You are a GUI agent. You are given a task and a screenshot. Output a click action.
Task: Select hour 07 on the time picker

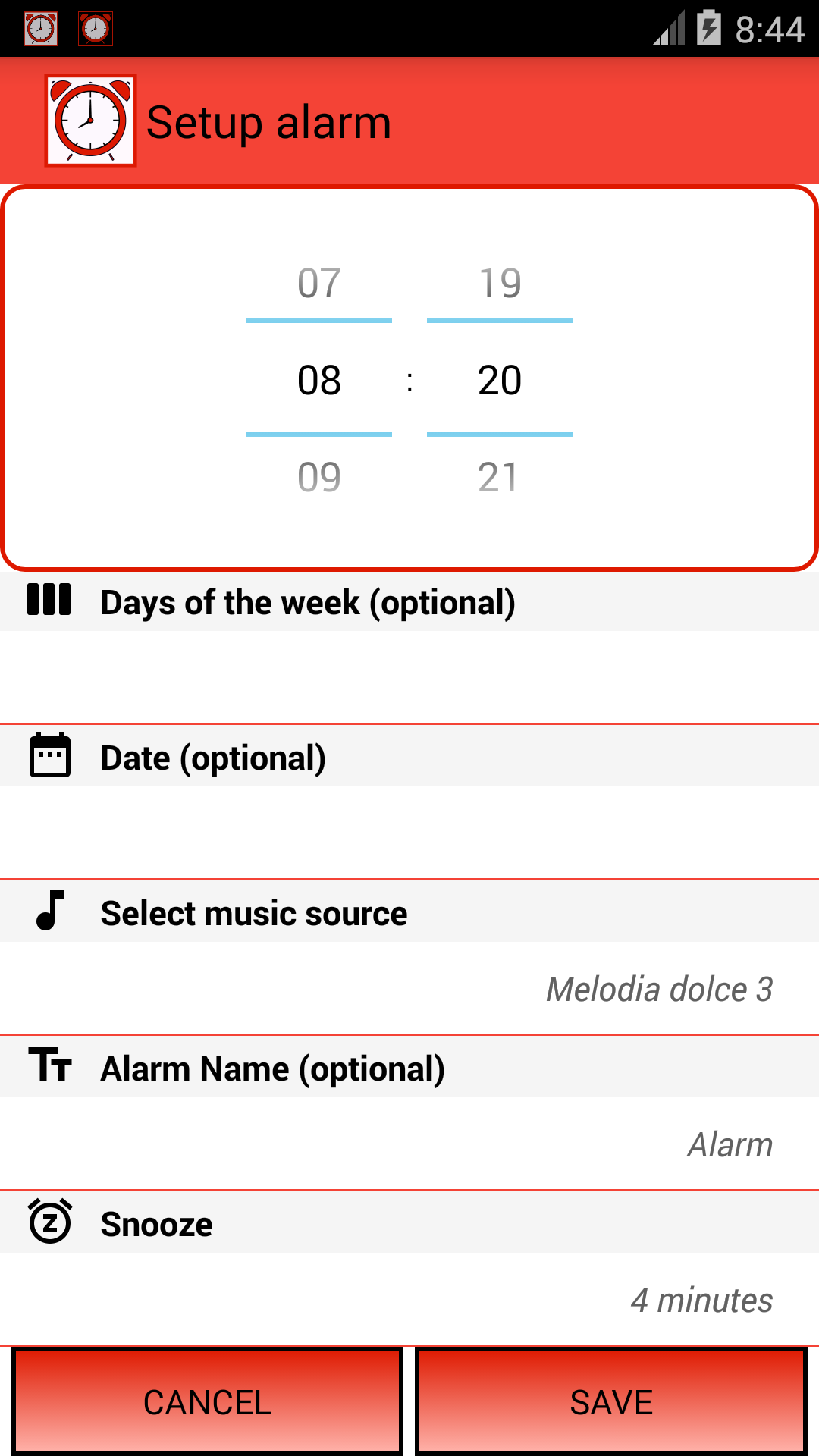[x=318, y=284]
